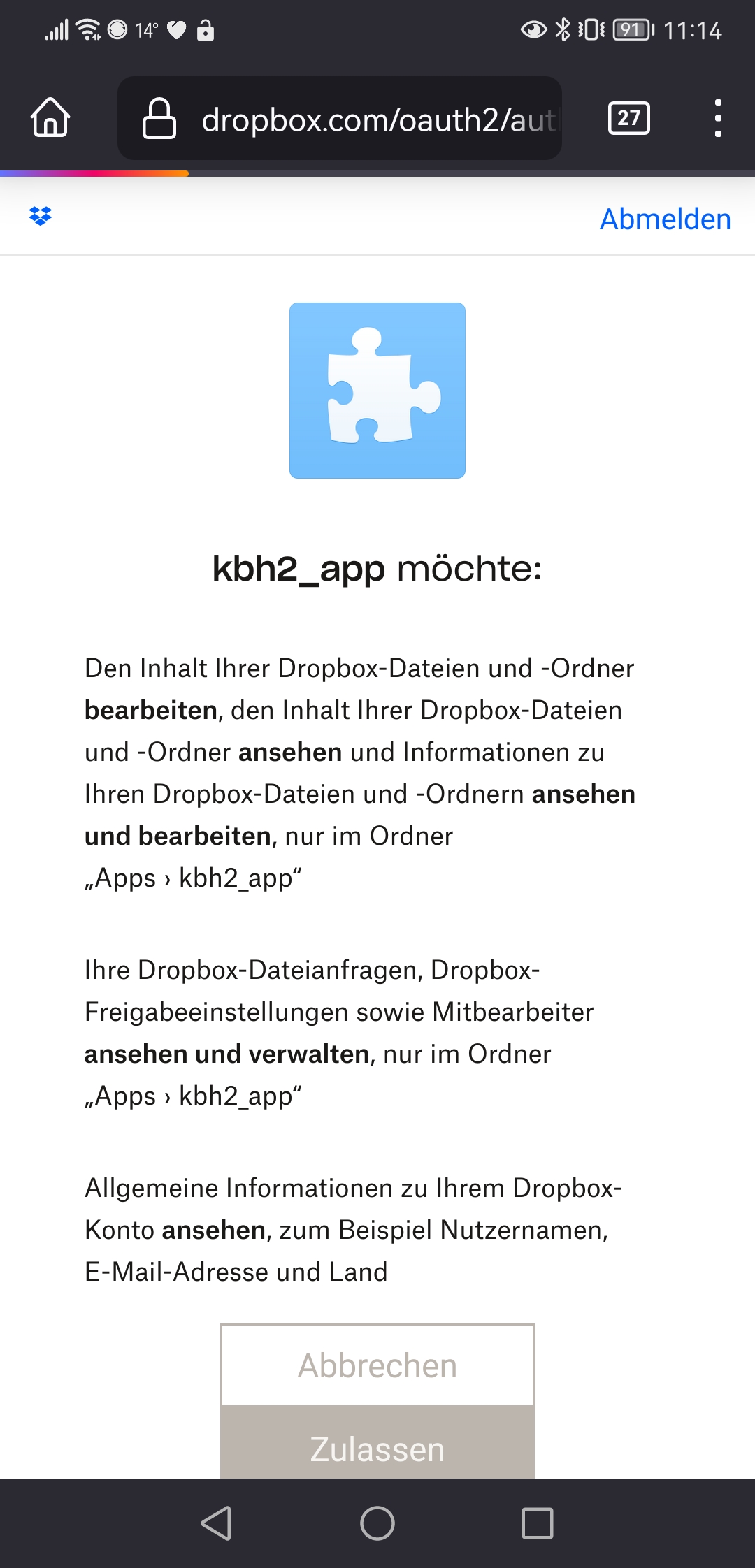755x1568 pixels.
Task: Open the tab switcher showing 27 tabs
Action: tap(629, 118)
